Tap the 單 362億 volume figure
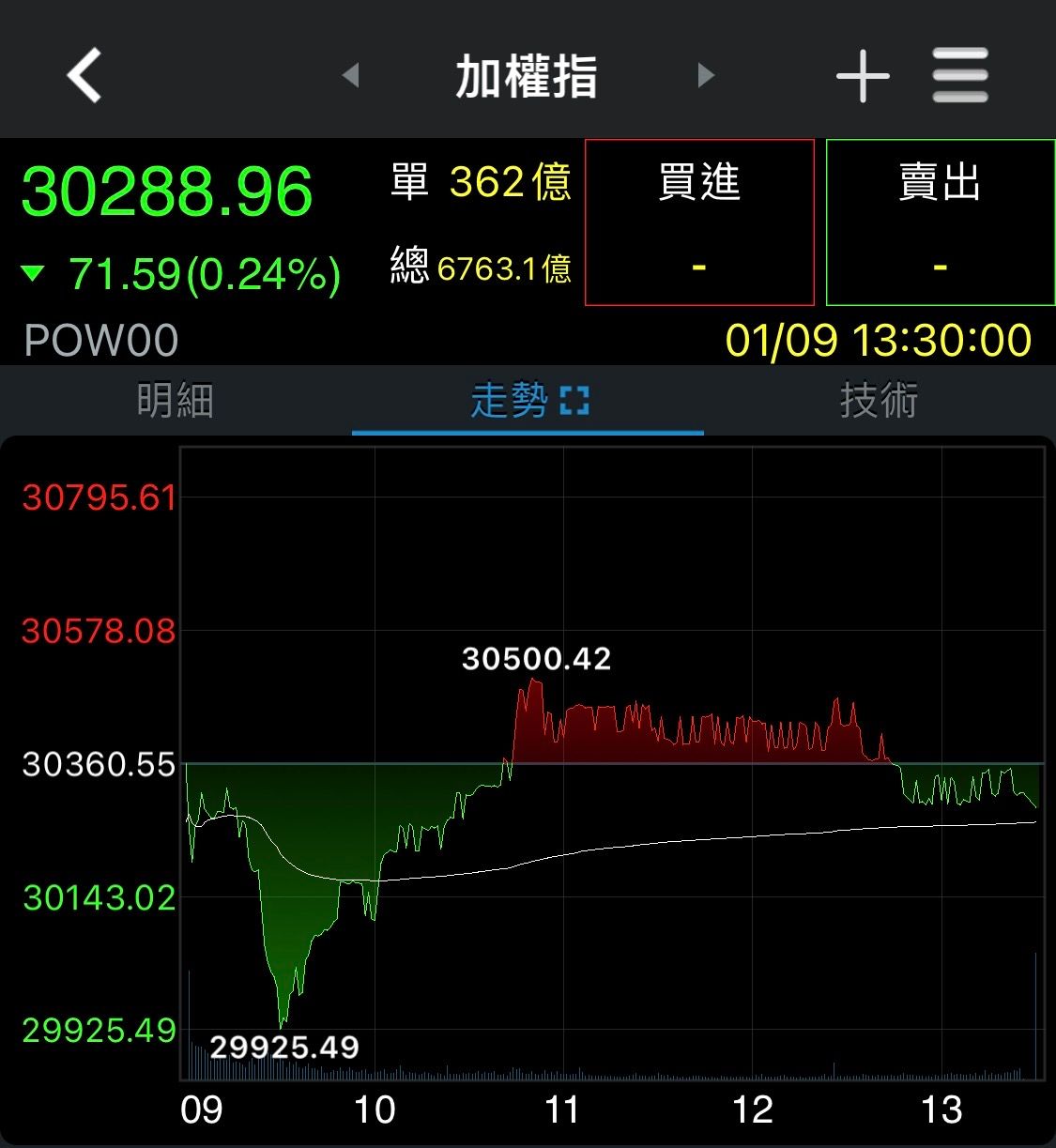 (x=481, y=182)
